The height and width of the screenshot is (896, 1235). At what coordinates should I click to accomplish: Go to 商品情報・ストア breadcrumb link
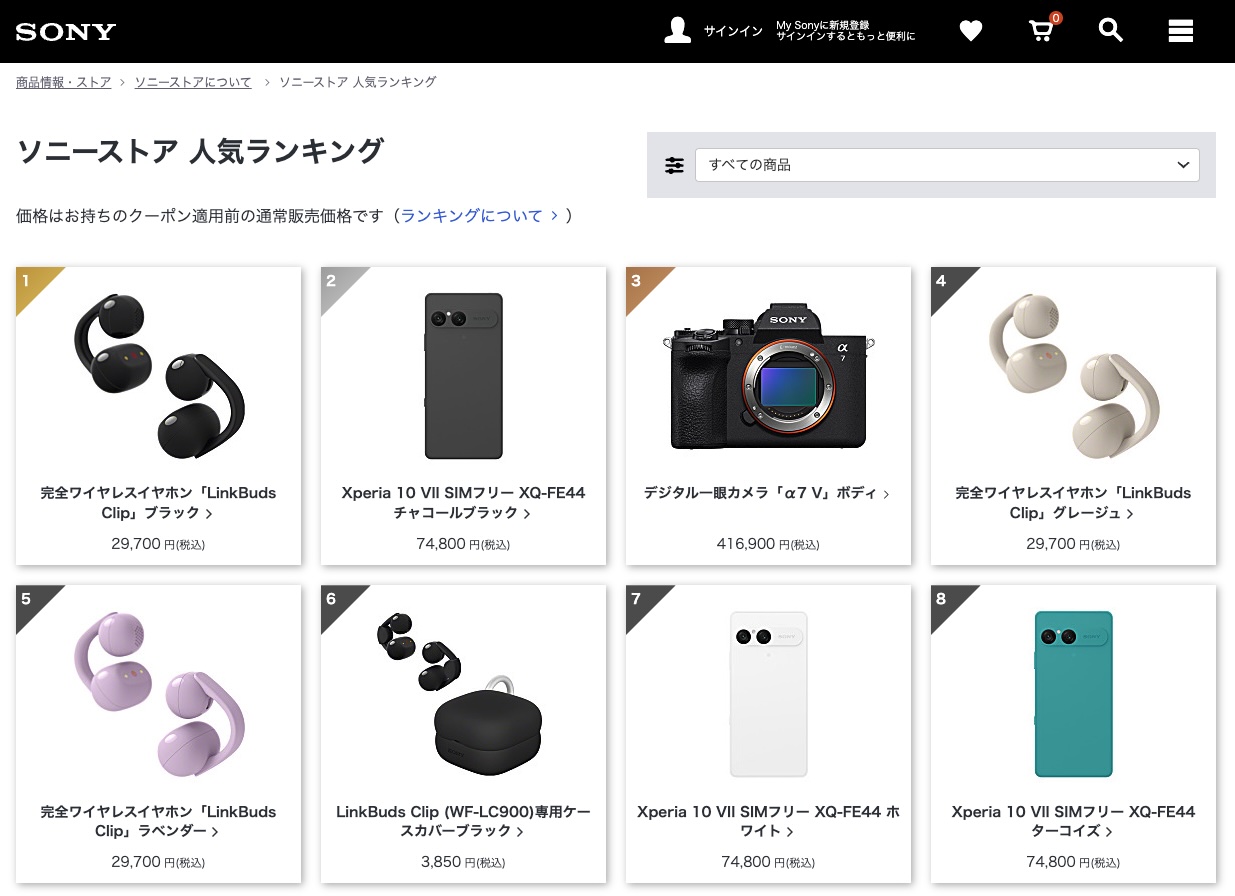63,82
